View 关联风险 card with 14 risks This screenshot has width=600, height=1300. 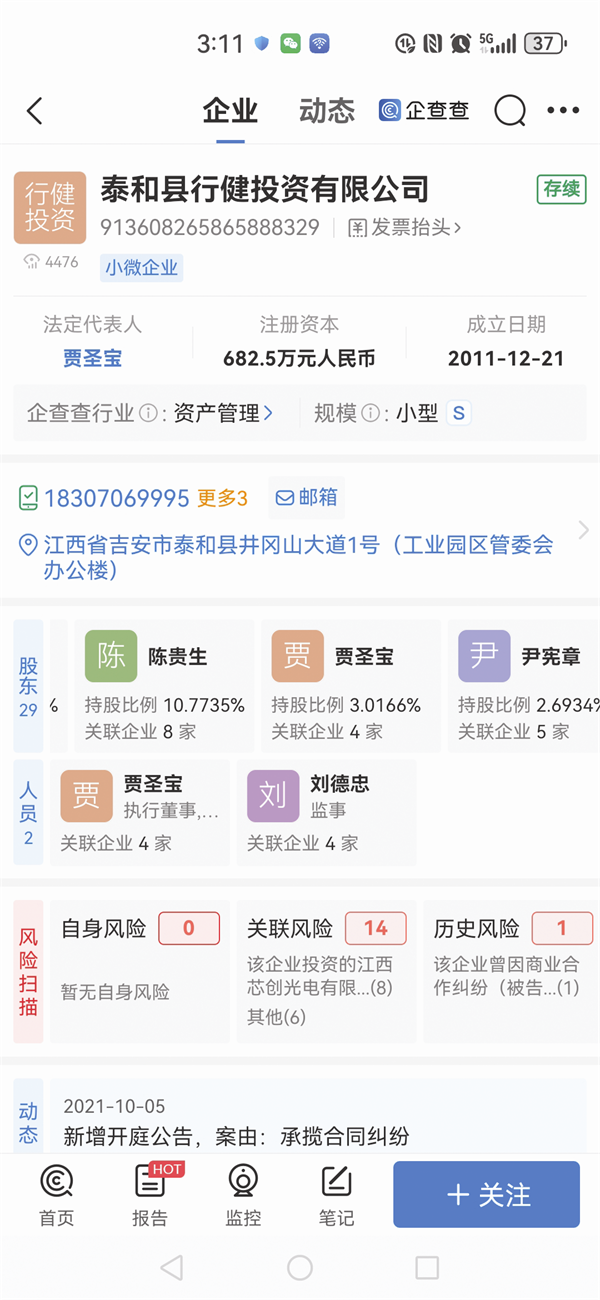point(328,970)
